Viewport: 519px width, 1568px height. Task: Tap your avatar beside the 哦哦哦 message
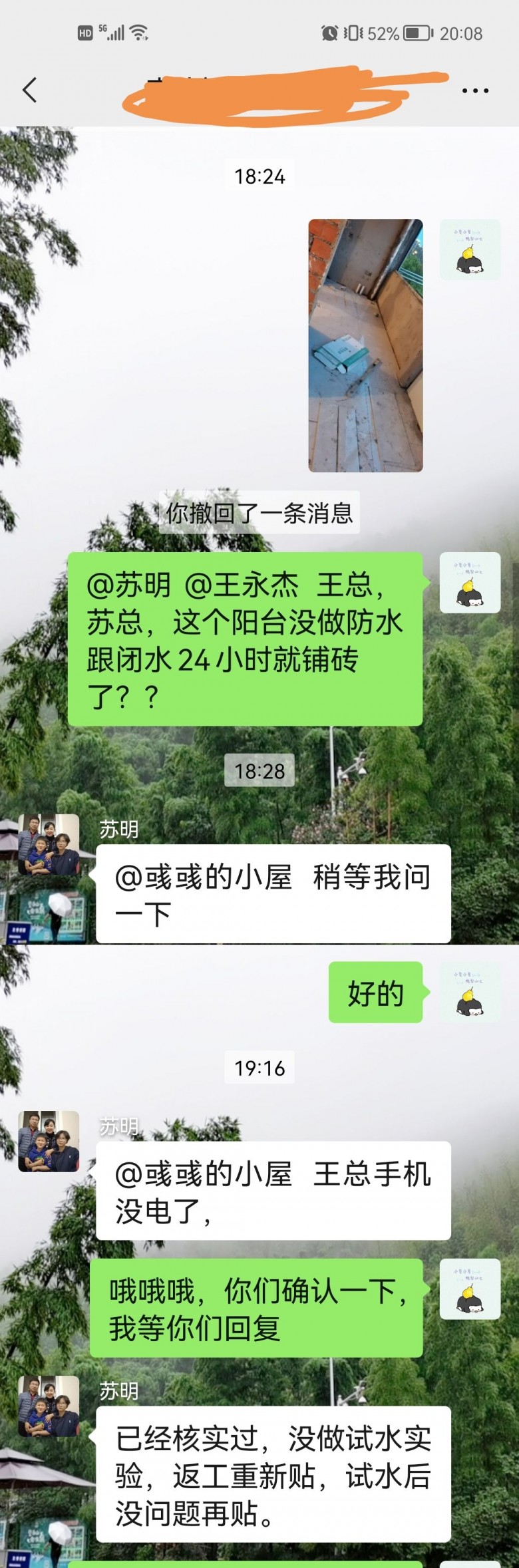tap(470, 1289)
